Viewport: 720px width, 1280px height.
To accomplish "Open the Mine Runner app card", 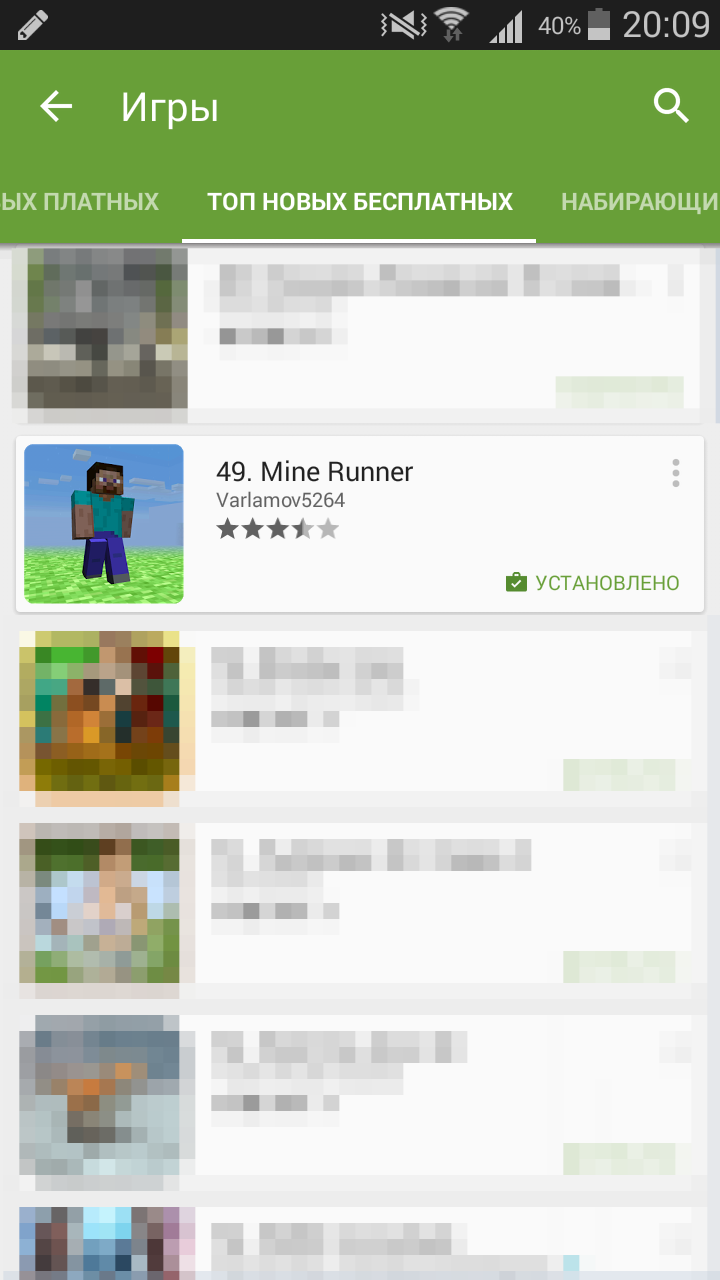I will (360, 524).
